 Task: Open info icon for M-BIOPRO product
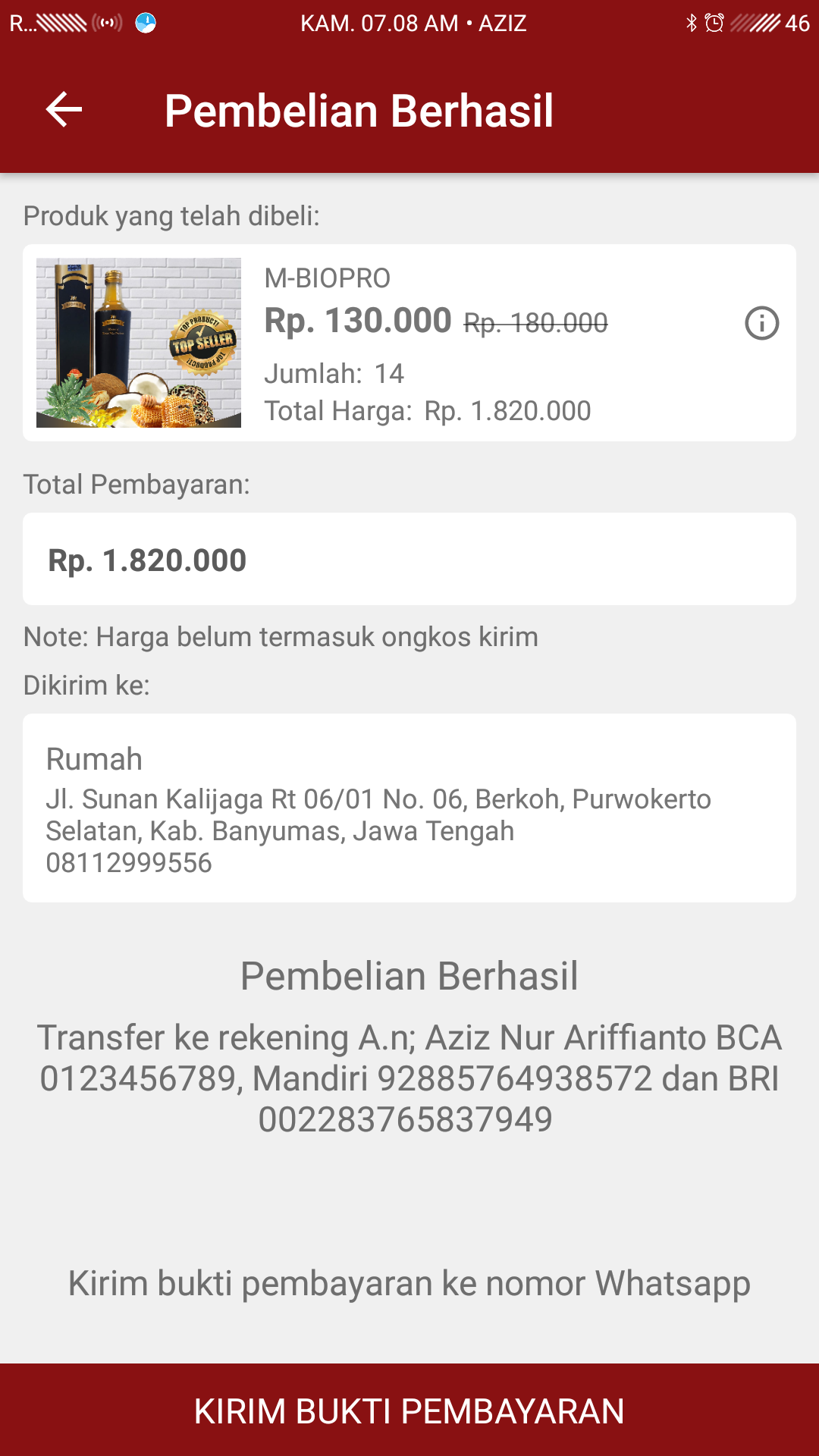(761, 324)
